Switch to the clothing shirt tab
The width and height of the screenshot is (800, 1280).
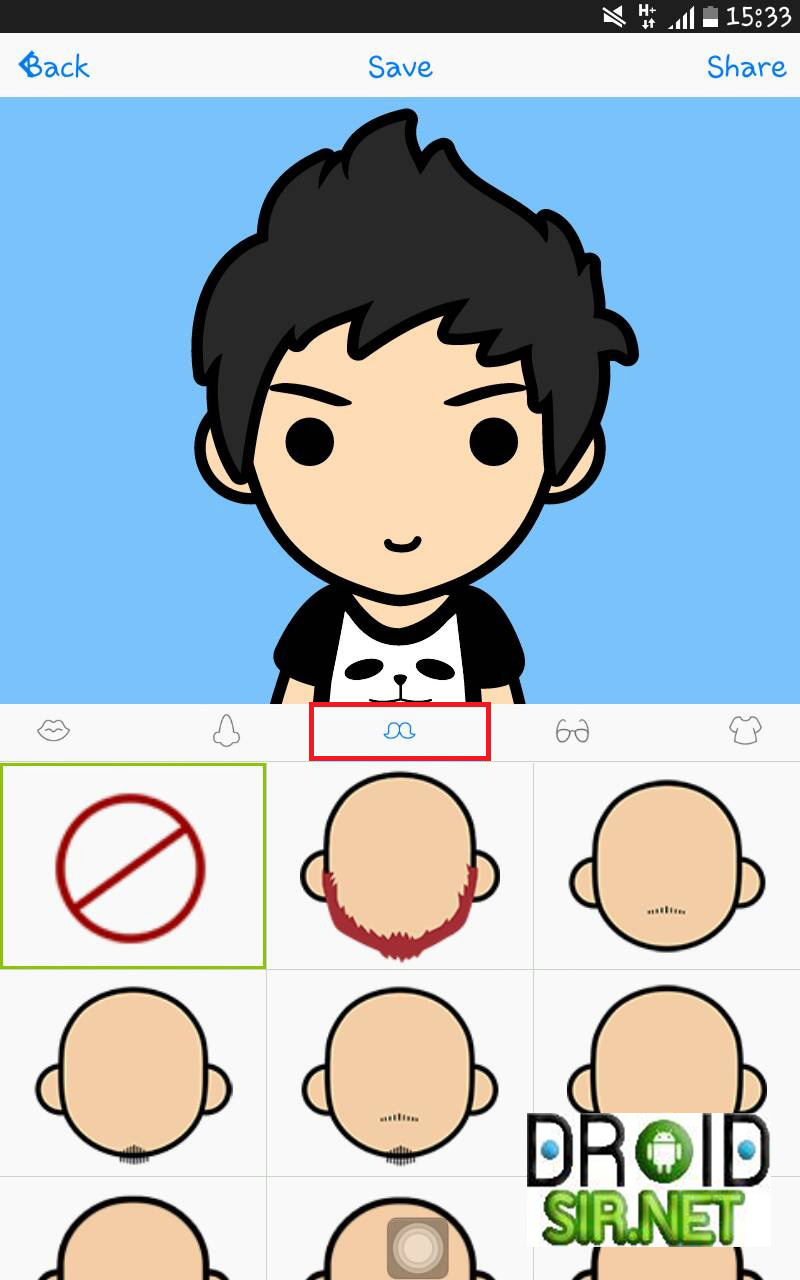coord(745,731)
